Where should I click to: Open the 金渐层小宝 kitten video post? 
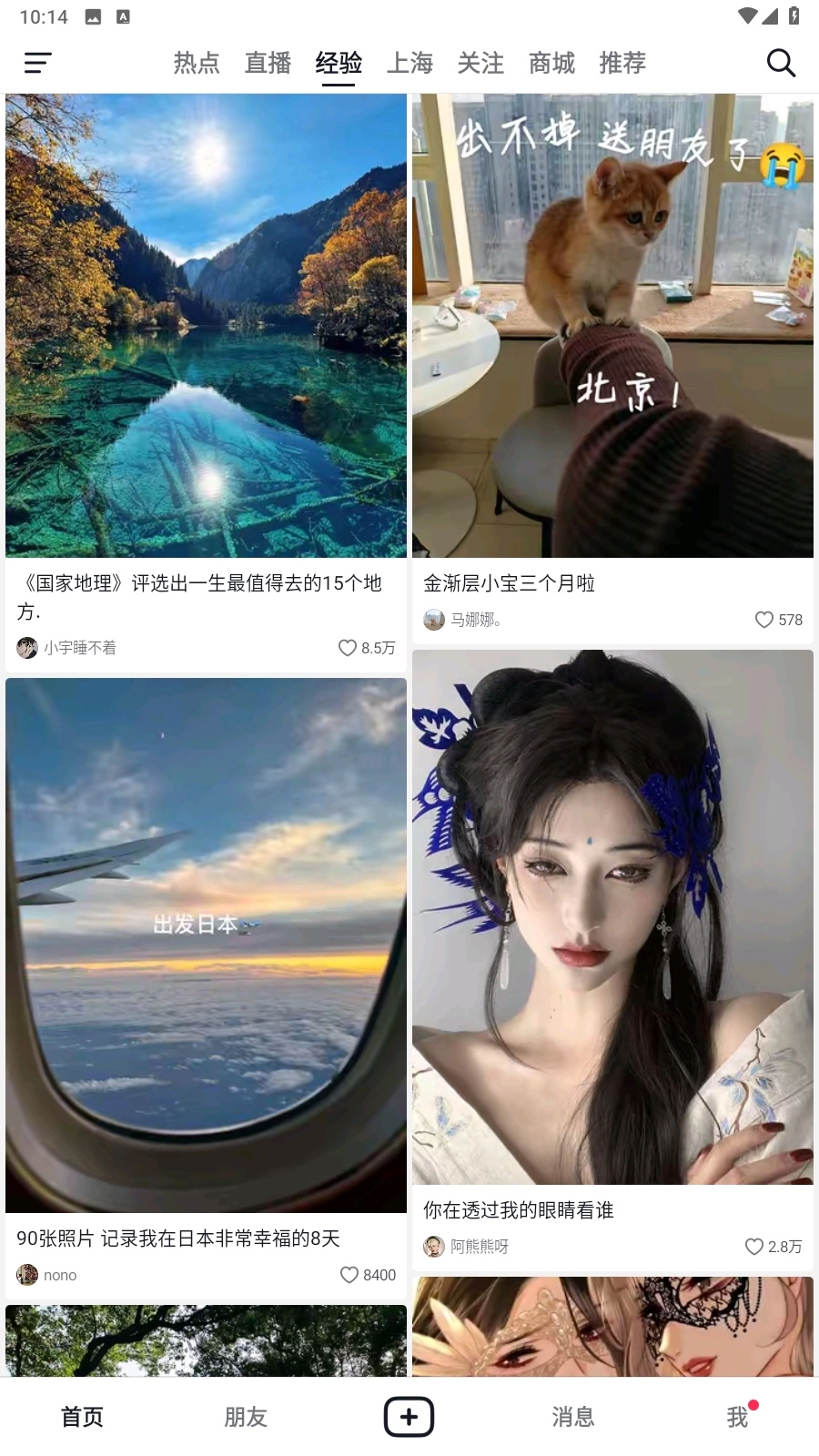pyautogui.click(x=612, y=323)
